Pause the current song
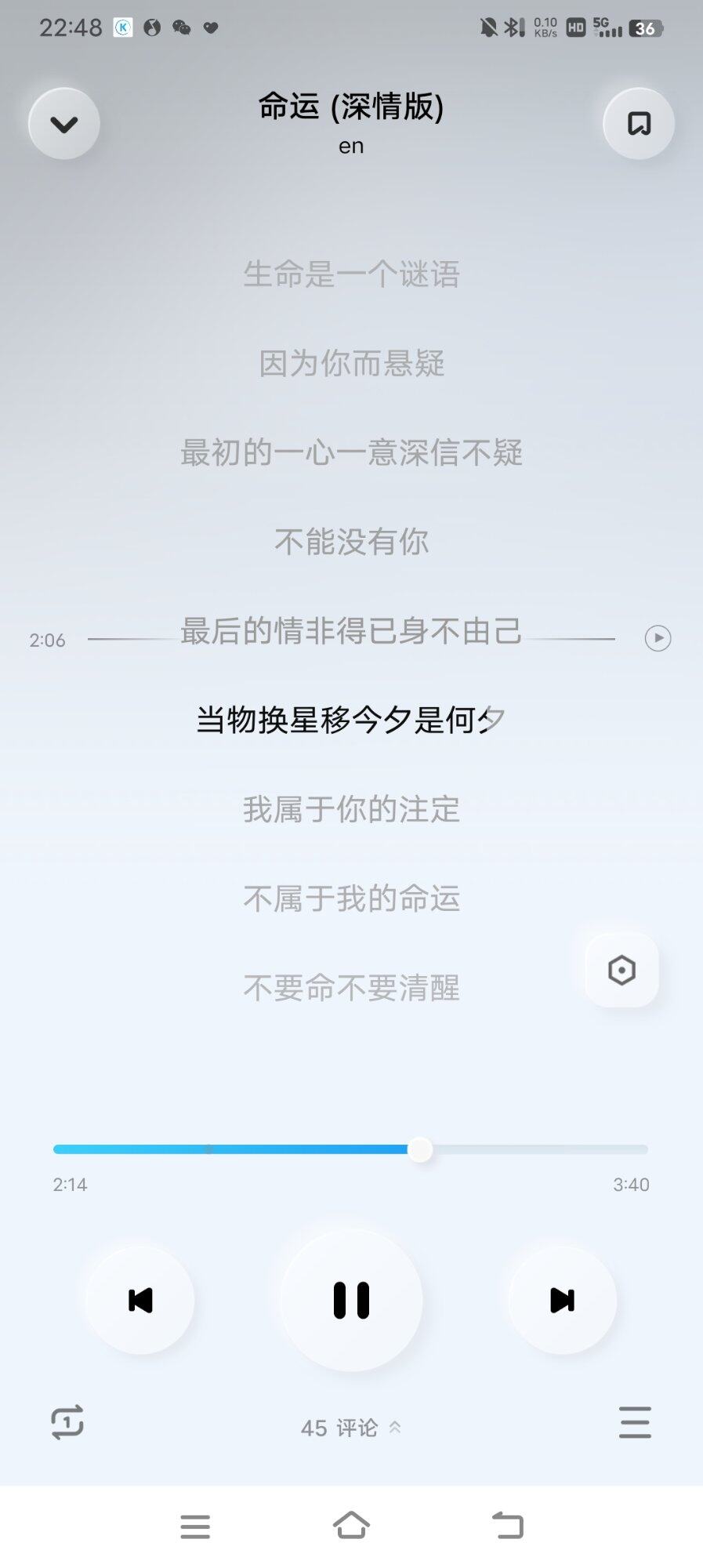Viewport: 703px width, 1568px height. coord(351,1301)
